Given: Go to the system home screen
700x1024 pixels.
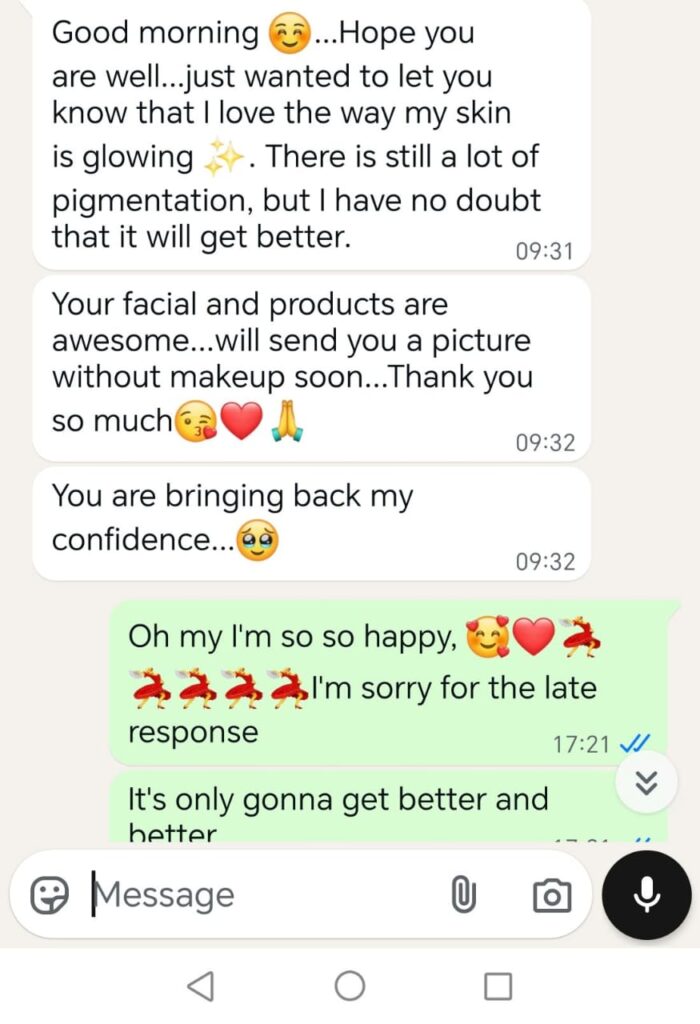Looking at the screenshot, I should pyautogui.click(x=350, y=987).
